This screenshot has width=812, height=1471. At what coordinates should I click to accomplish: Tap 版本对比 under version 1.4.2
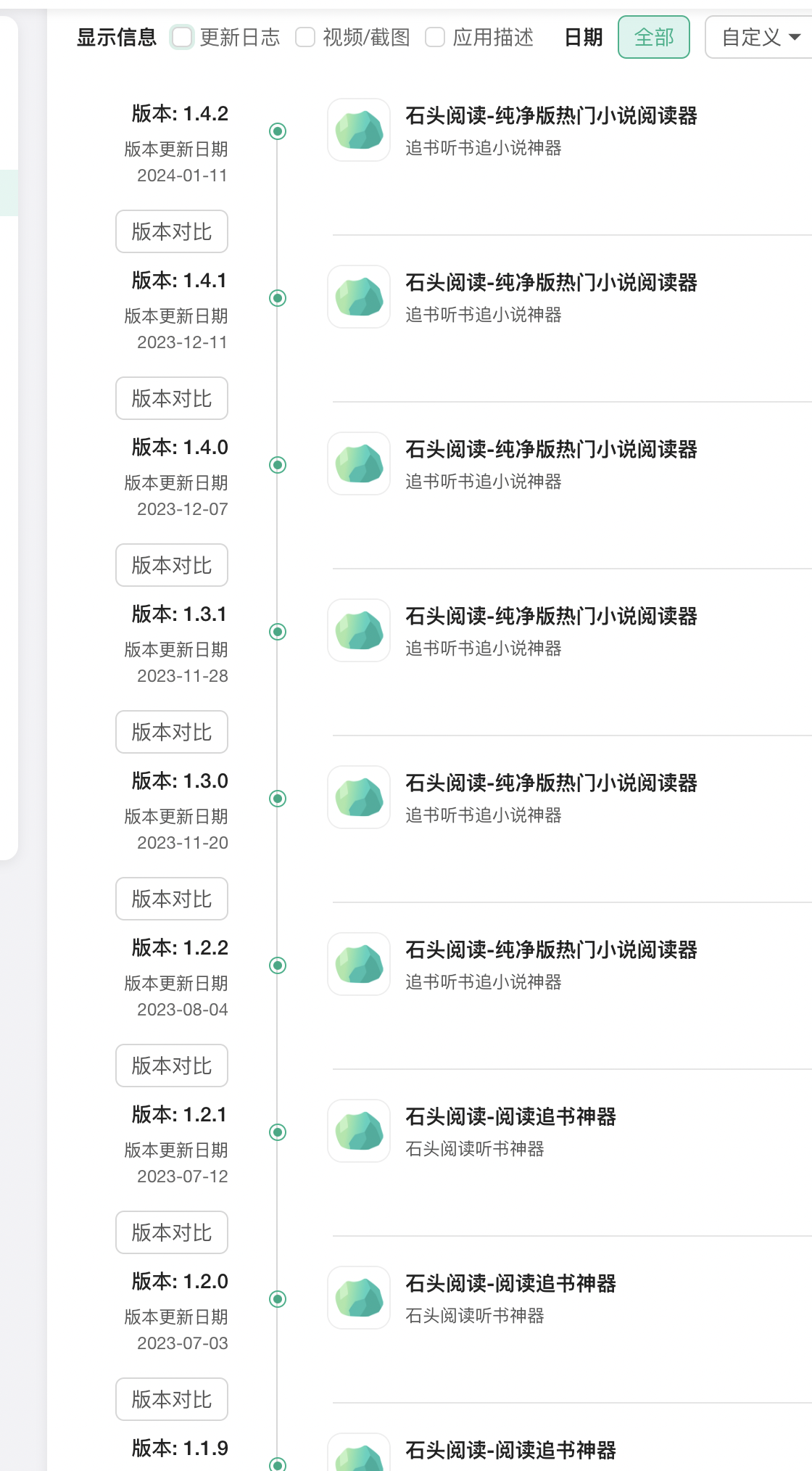click(x=172, y=231)
